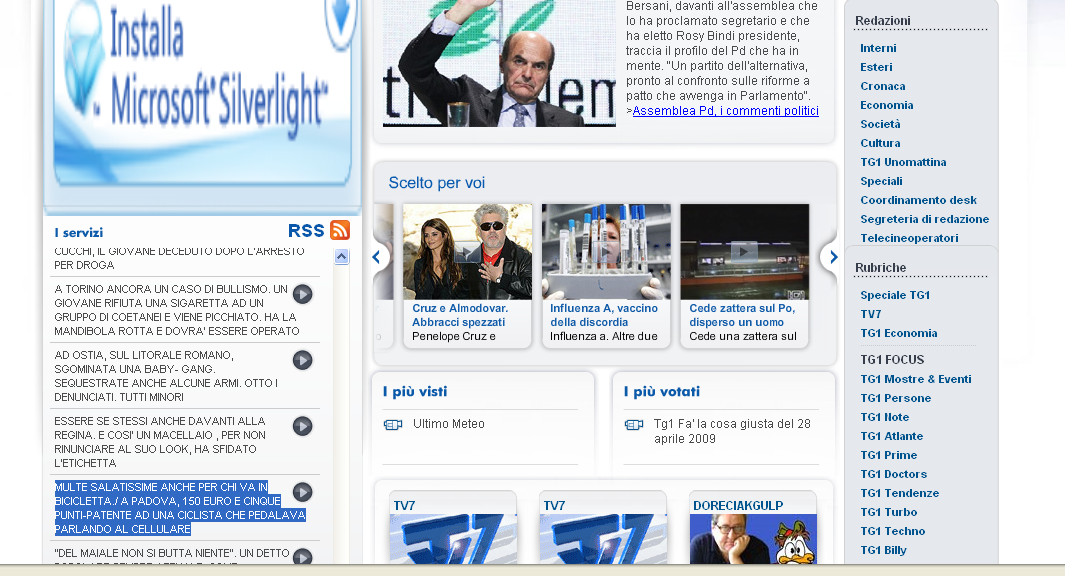The height and width of the screenshot is (576, 1065).
Task: Play the macellaio e regina news service
Action: pyautogui.click(x=302, y=426)
